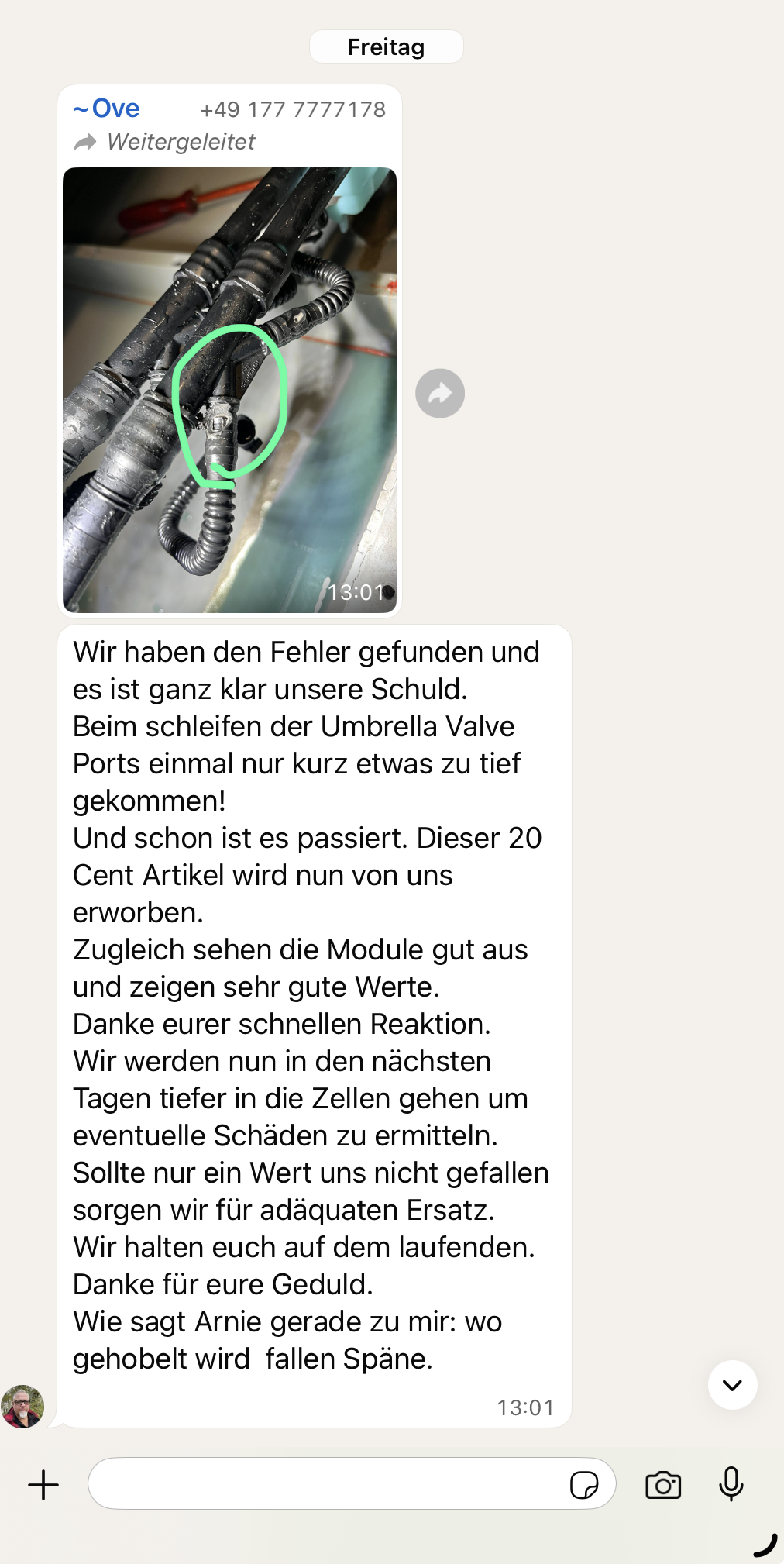Forward the photo using the arrow button
The width and height of the screenshot is (784, 1564).
pos(440,393)
